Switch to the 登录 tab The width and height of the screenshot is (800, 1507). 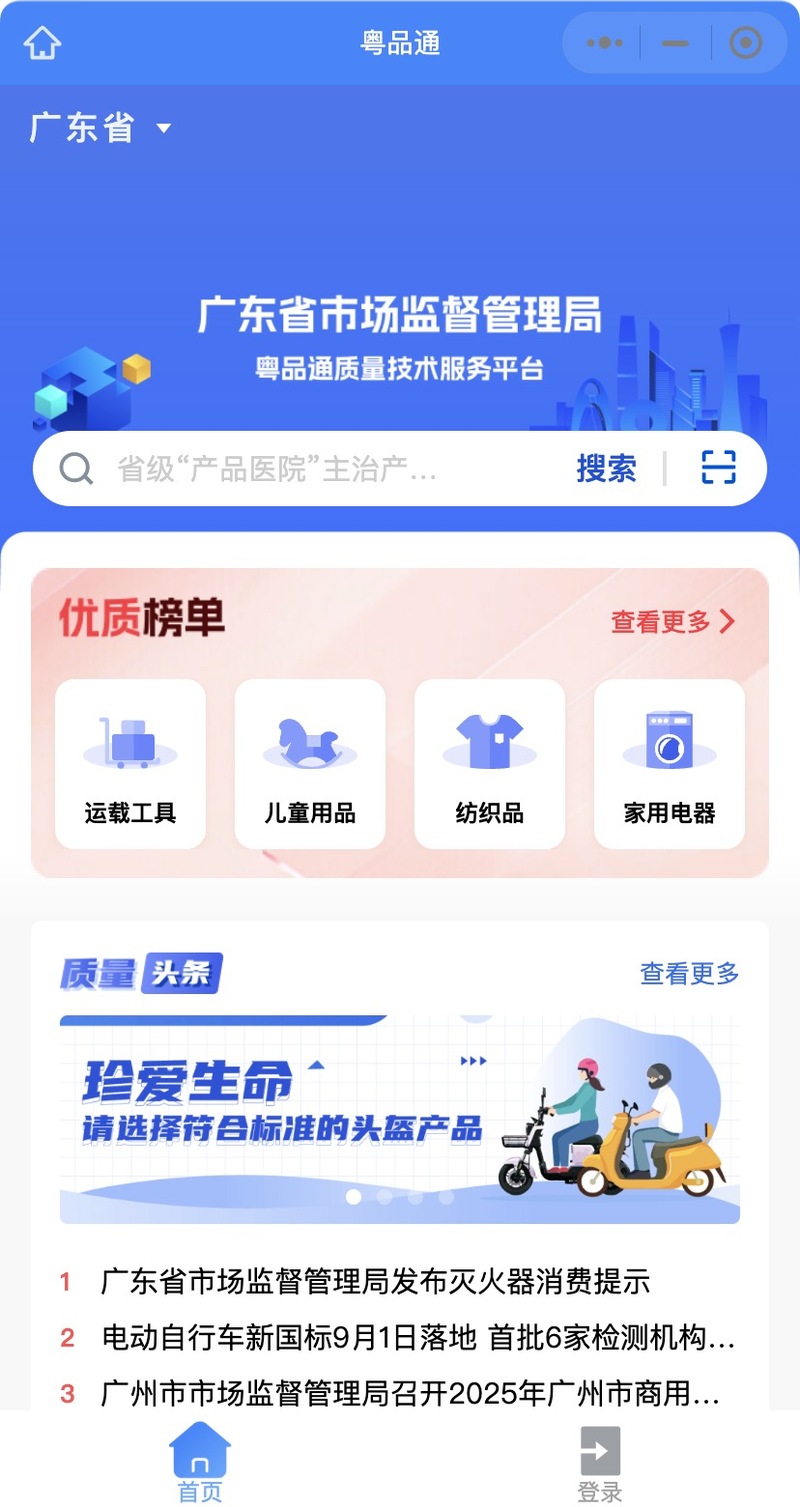click(x=600, y=1465)
